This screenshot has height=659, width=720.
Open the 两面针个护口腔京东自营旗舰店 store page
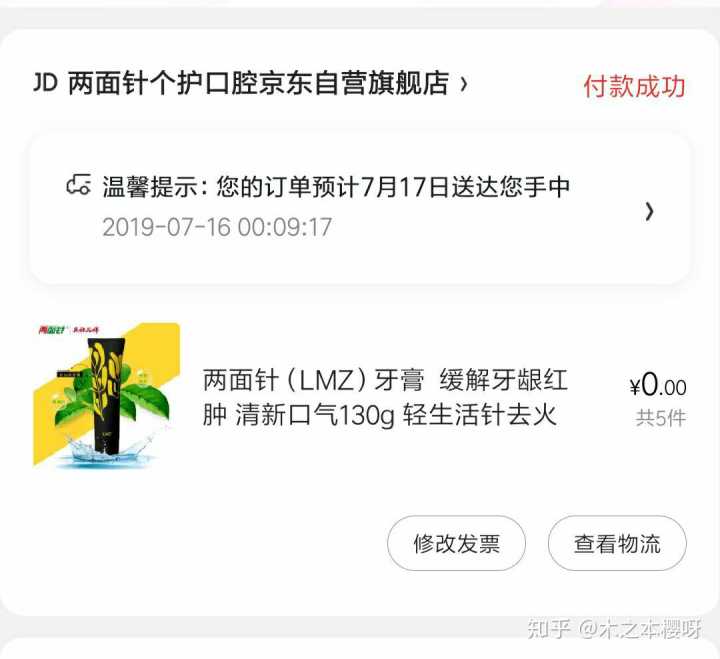[258, 84]
